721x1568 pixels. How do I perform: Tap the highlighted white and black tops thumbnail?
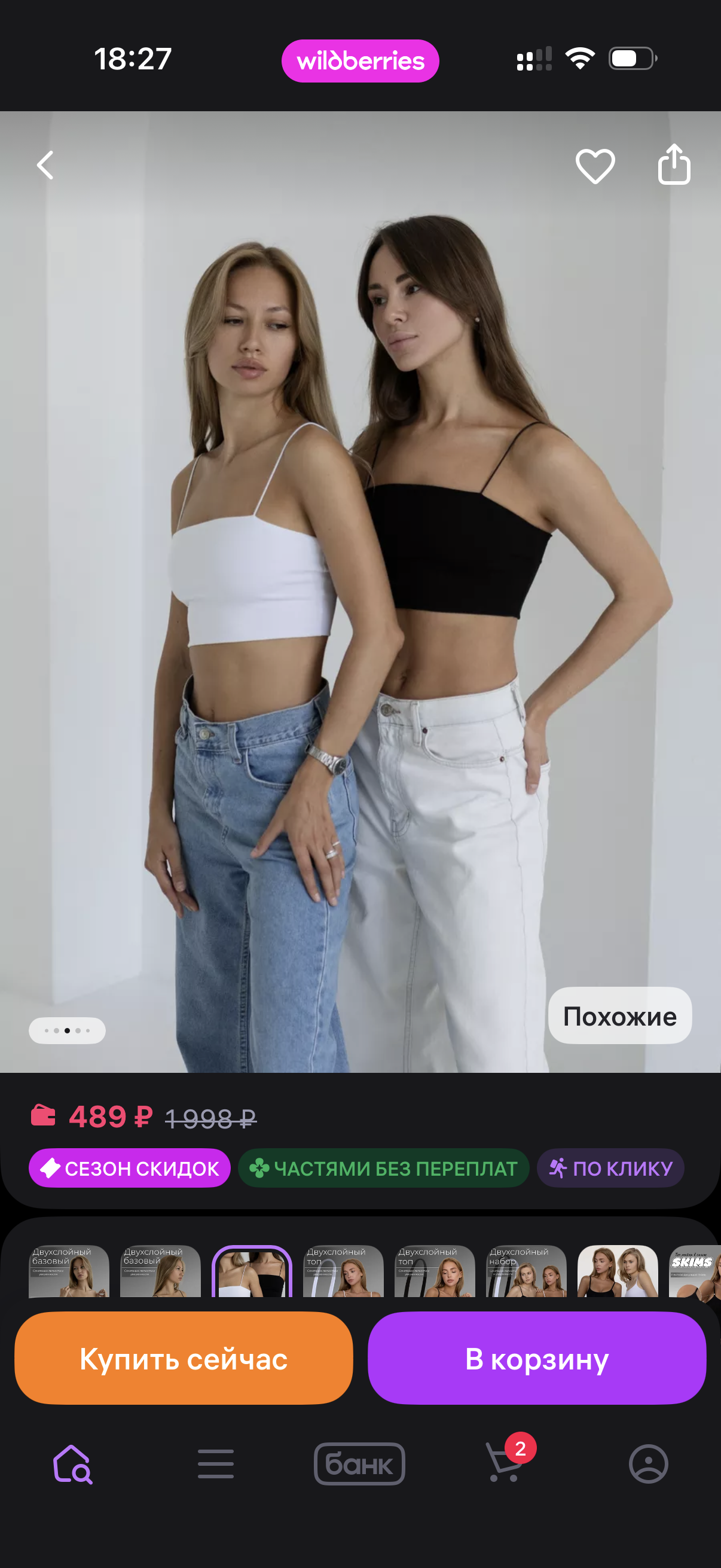point(252,1271)
